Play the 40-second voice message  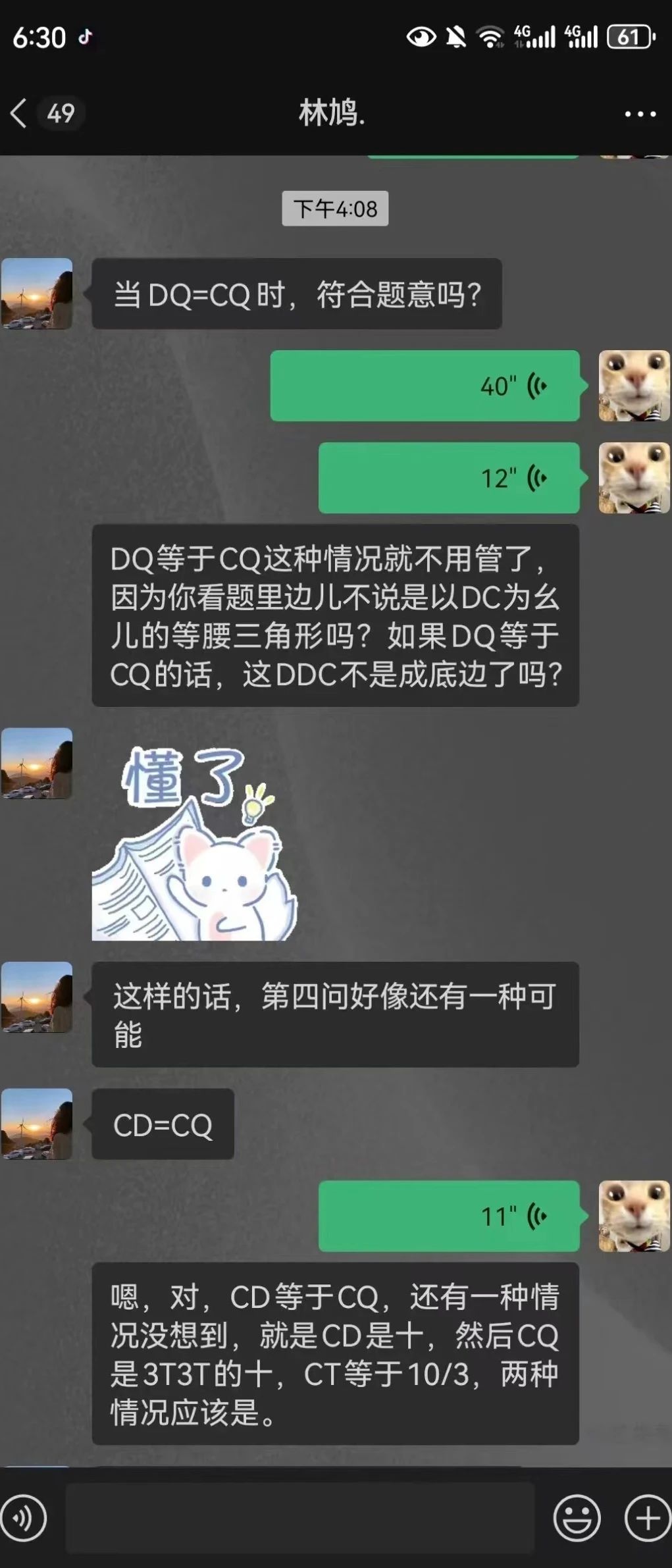[425, 386]
